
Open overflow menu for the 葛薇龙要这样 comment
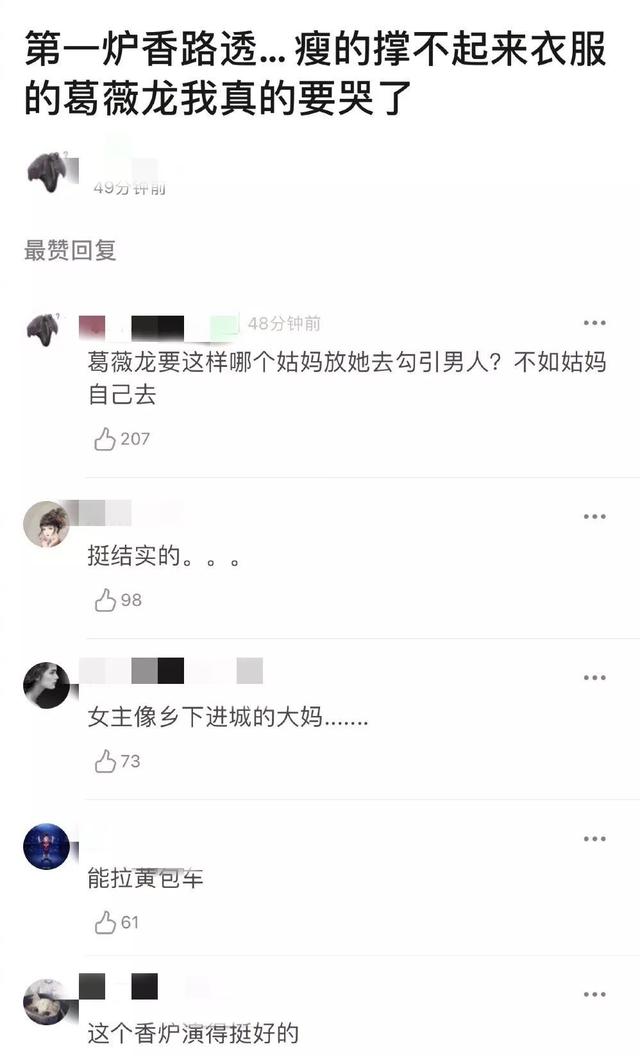594,323
